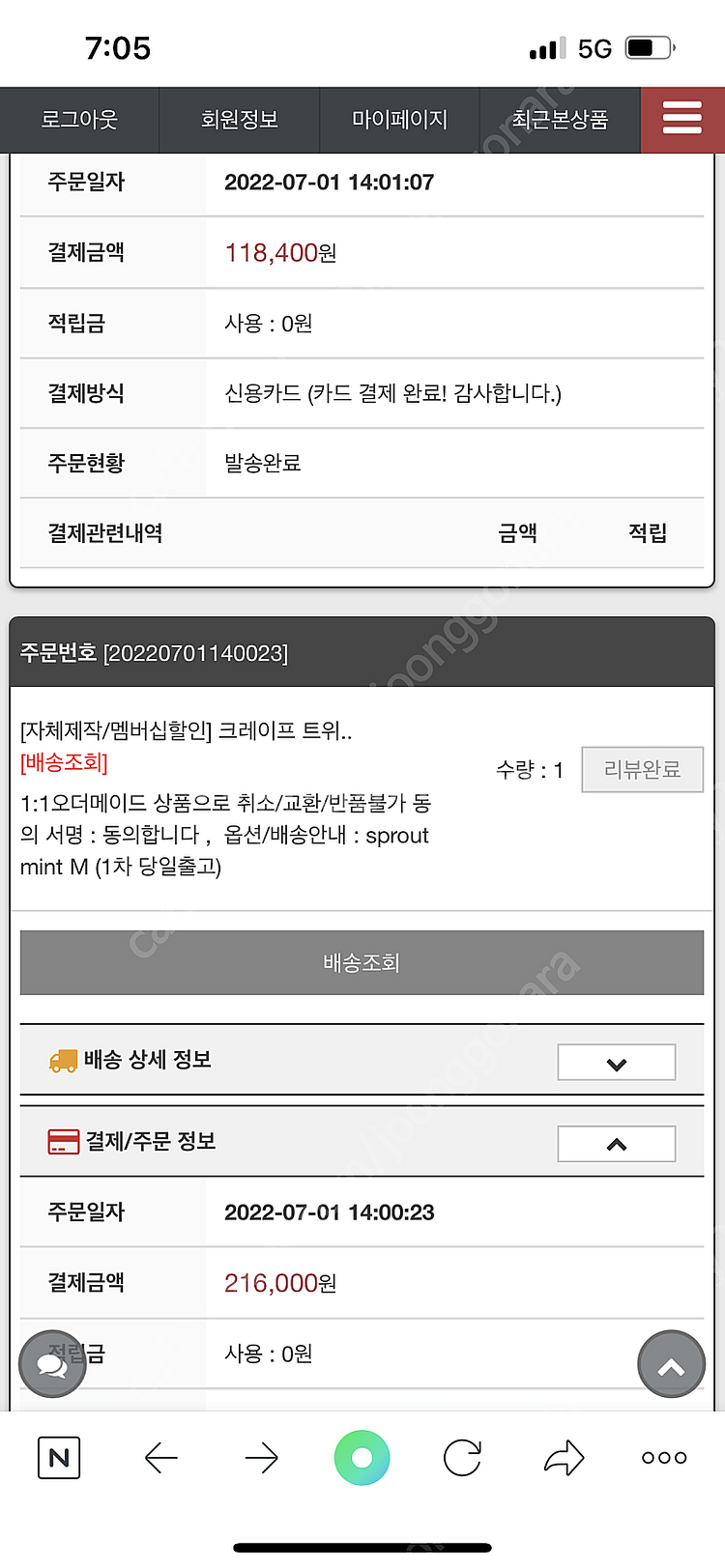The width and height of the screenshot is (725, 1568).
Task: Tap the wide gray 배송조회 button
Action: pyautogui.click(x=362, y=962)
